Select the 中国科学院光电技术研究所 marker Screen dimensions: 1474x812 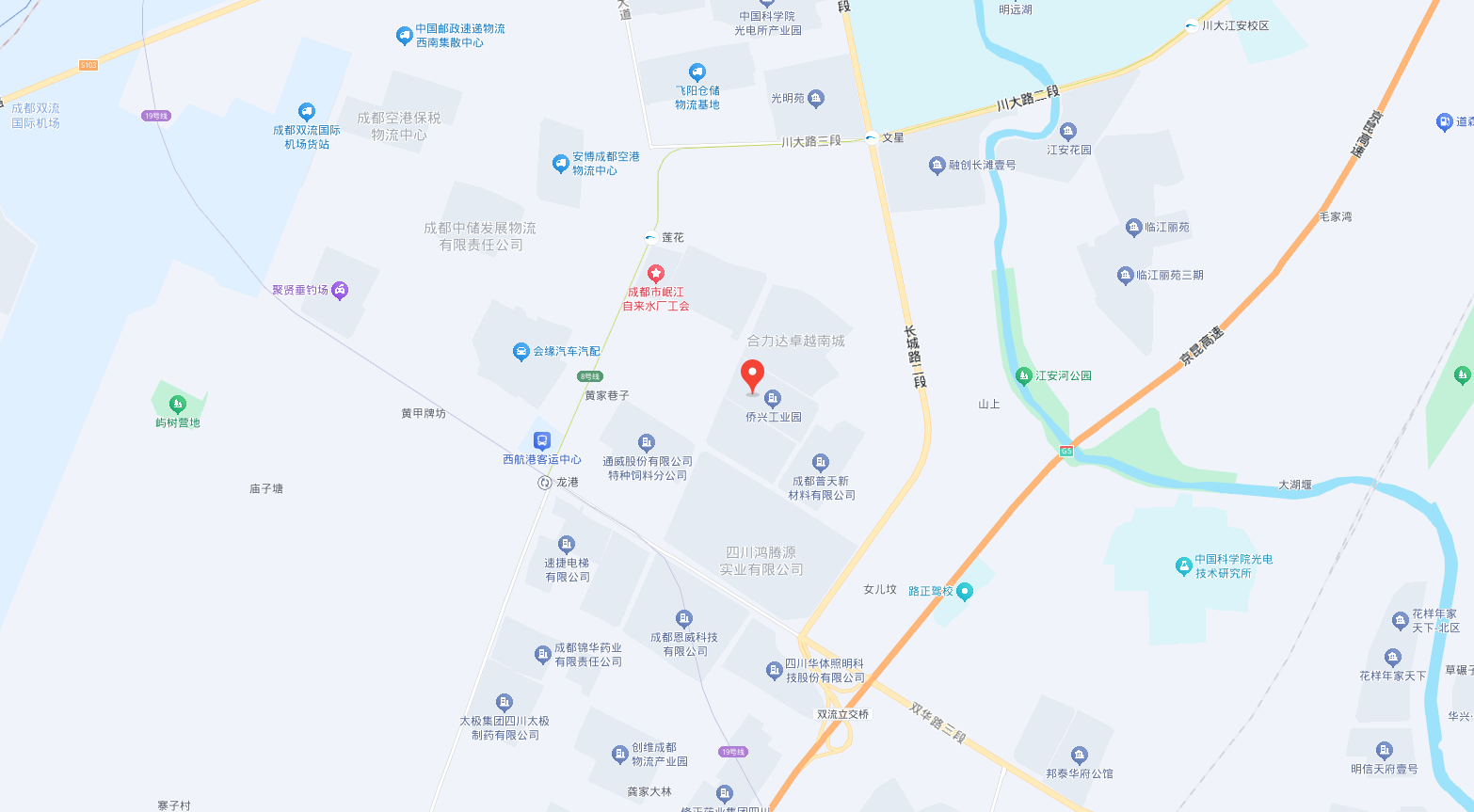pos(1184,565)
